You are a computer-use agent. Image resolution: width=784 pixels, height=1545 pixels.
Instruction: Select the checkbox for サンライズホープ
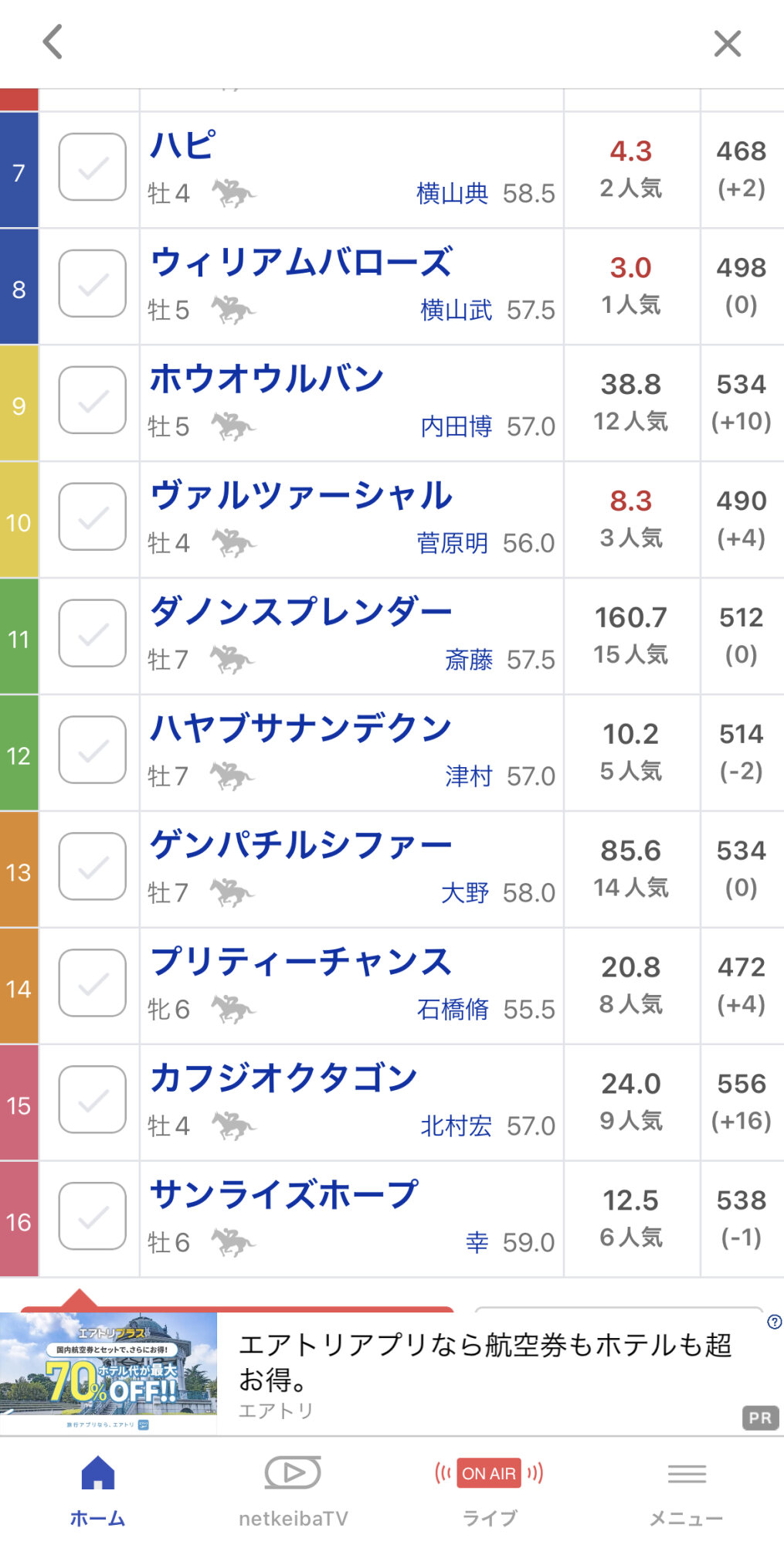coord(93,1216)
